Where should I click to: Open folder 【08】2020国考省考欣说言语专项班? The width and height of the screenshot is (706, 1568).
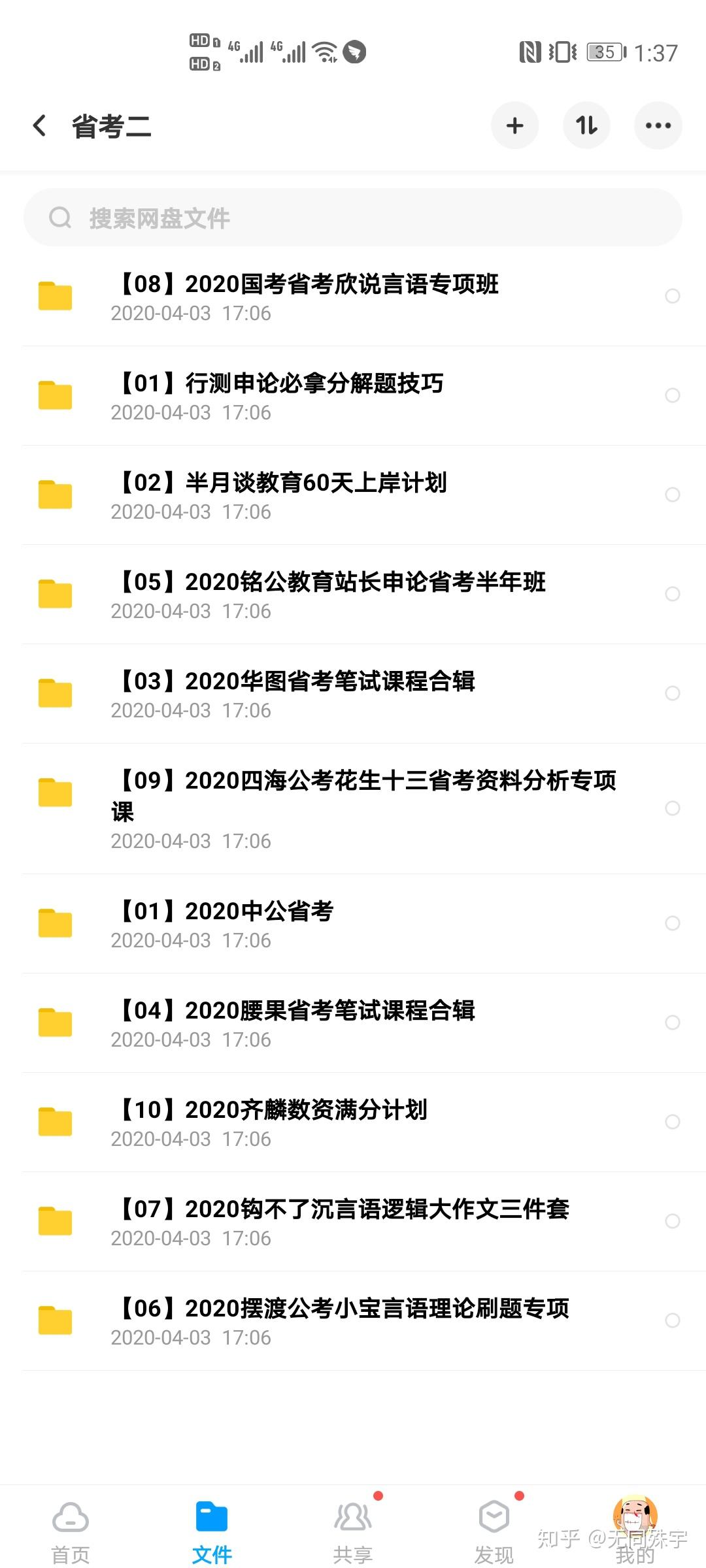[353, 297]
